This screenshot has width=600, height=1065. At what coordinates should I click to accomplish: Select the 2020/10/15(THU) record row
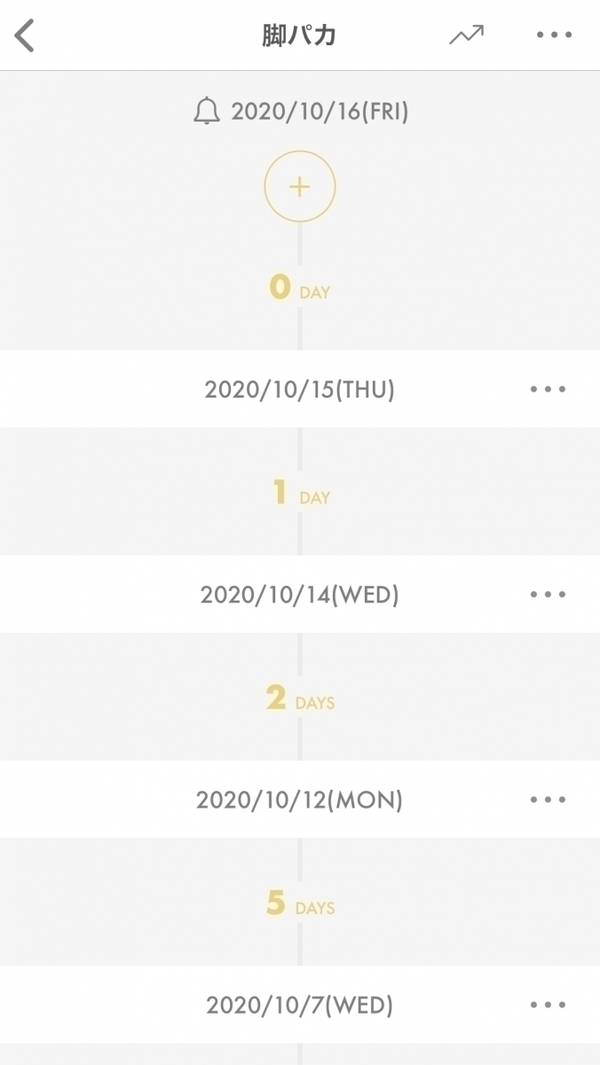(300, 389)
